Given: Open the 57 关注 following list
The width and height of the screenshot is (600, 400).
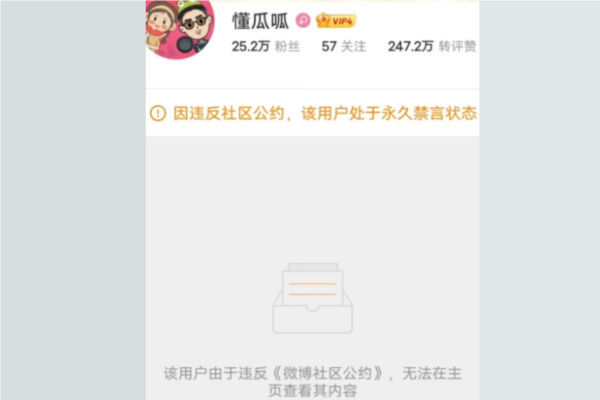Looking at the screenshot, I should pyautogui.click(x=343, y=46).
